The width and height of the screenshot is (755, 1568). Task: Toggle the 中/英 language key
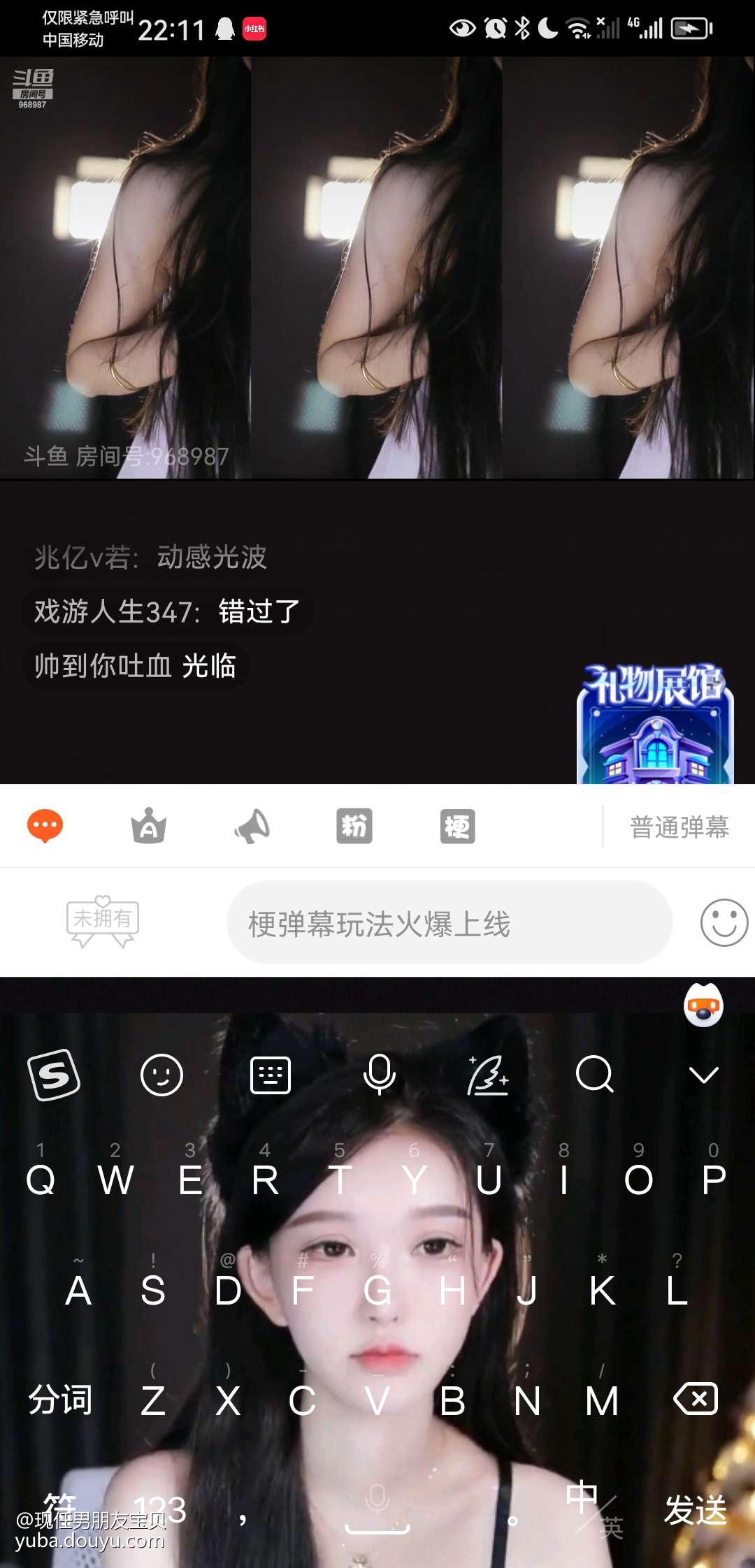[x=593, y=1509]
